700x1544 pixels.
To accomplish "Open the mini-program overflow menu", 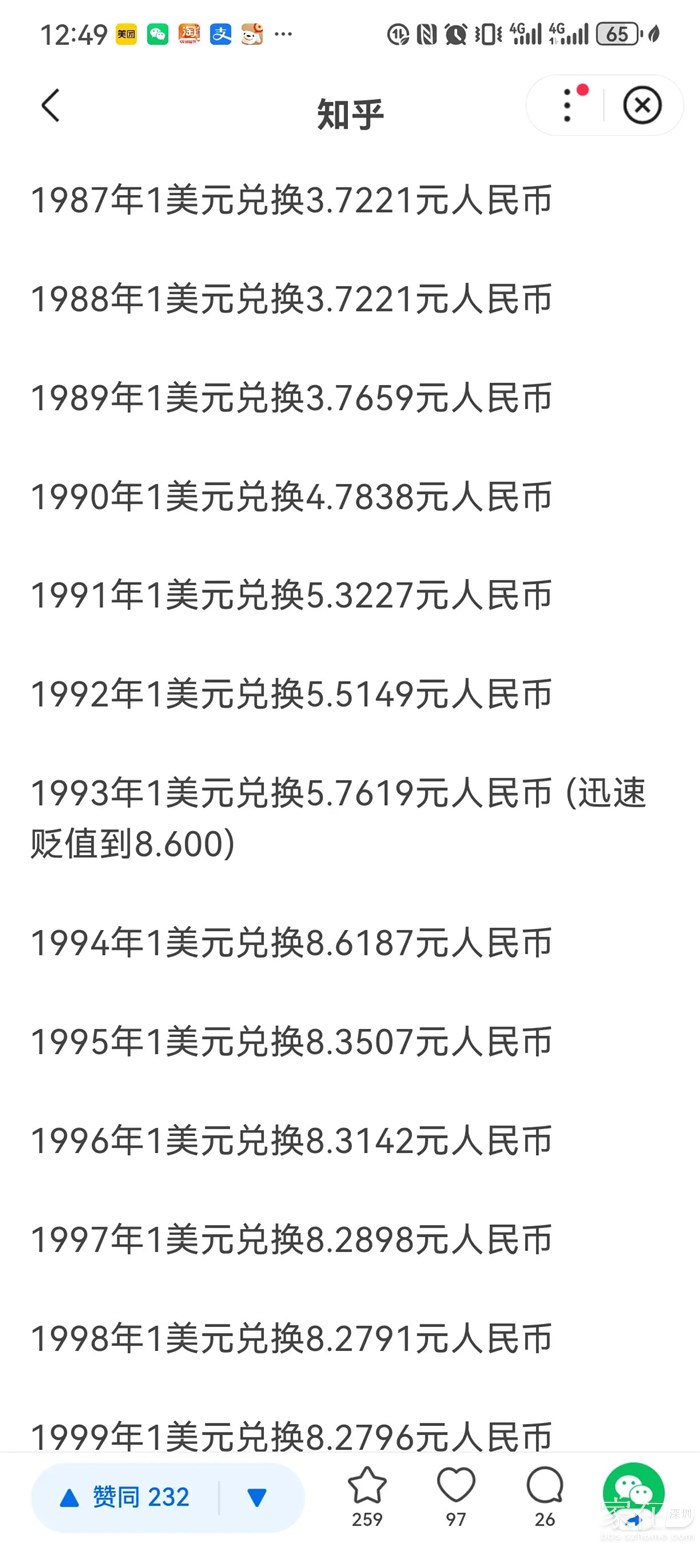I will click(567, 105).
